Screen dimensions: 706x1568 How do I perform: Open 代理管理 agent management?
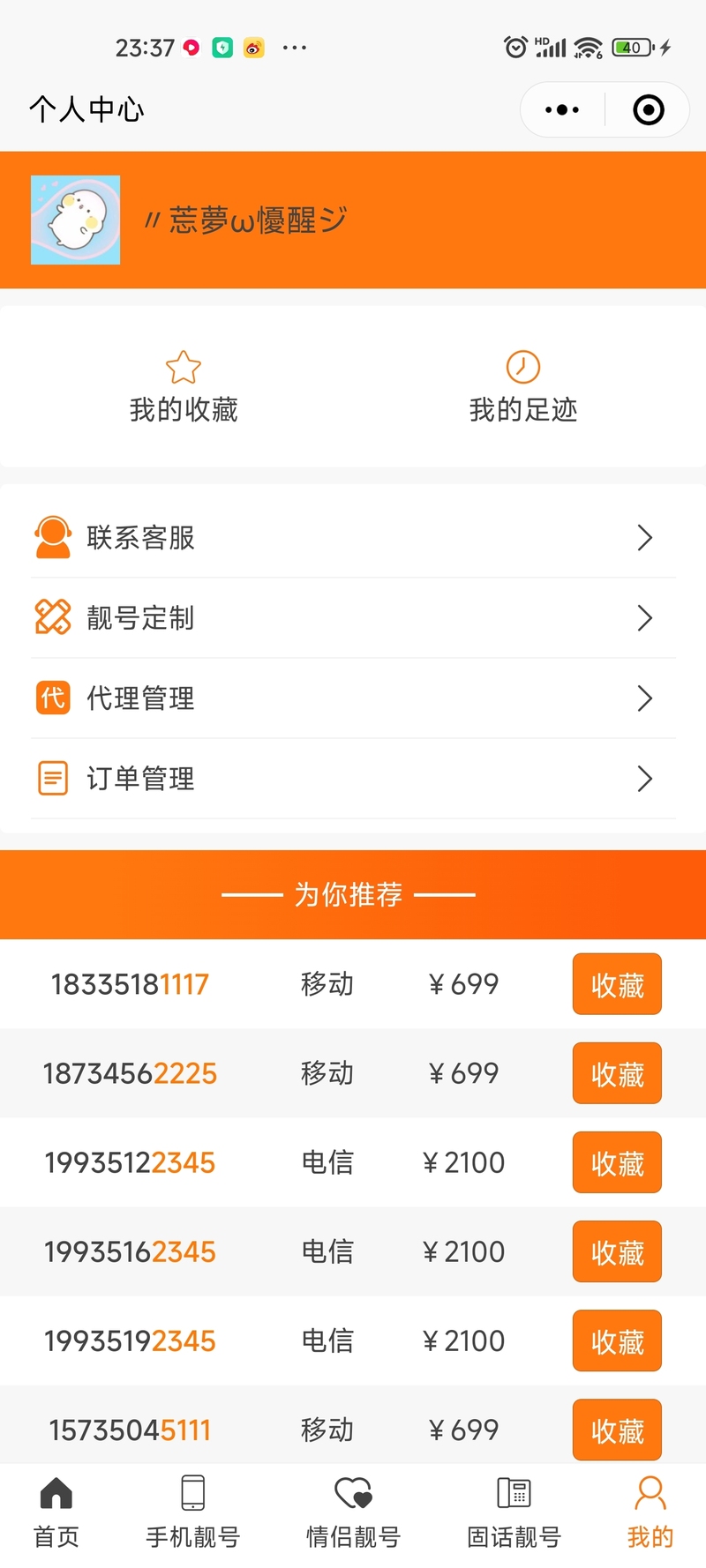(x=353, y=698)
